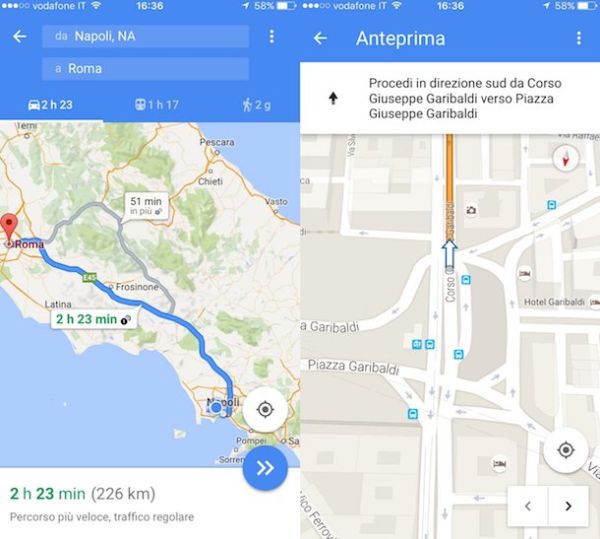Advance to the next direction step

click(x=568, y=506)
